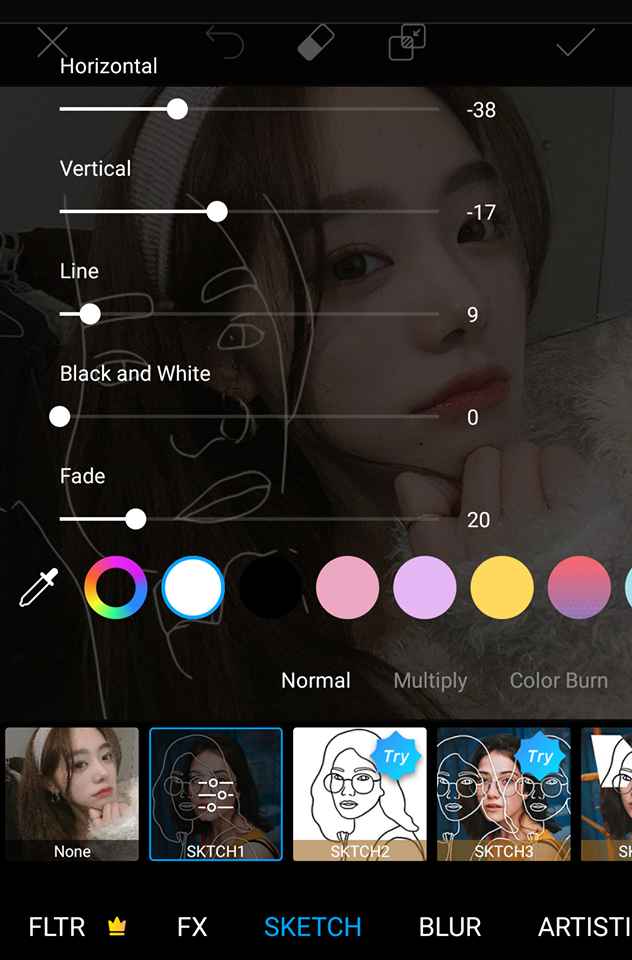This screenshot has width=632, height=960.
Task: Choose the black color swatch
Action: click(270, 588)
